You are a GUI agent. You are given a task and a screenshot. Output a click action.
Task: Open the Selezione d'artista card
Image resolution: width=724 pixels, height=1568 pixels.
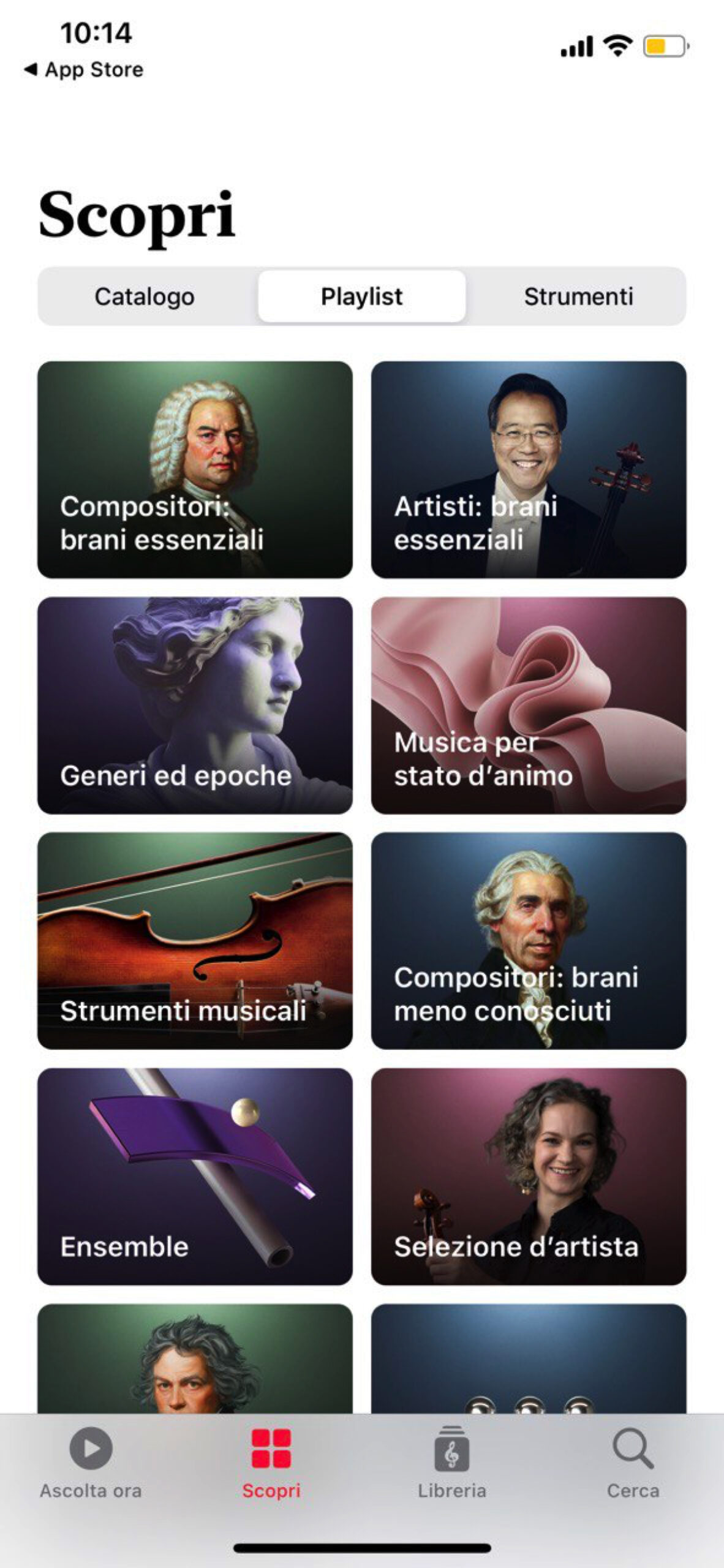point(529,1176)
